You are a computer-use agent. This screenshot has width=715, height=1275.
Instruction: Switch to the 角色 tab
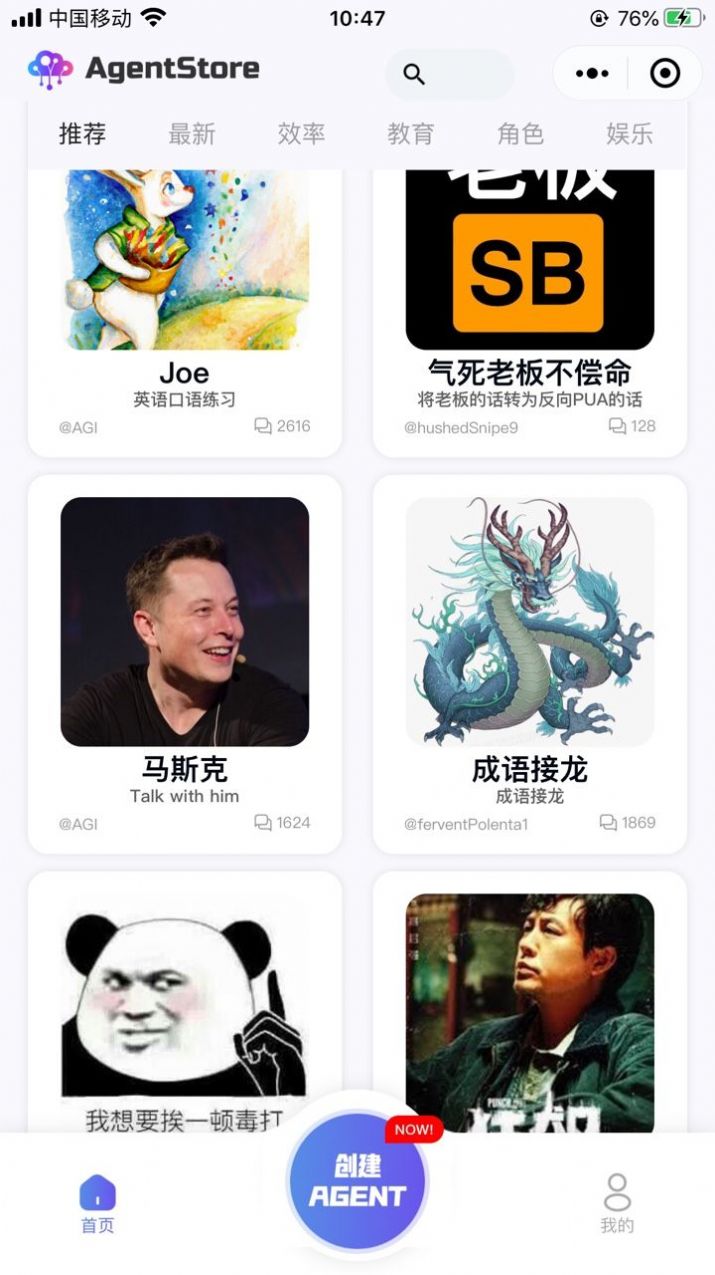[x=520, y=133]
